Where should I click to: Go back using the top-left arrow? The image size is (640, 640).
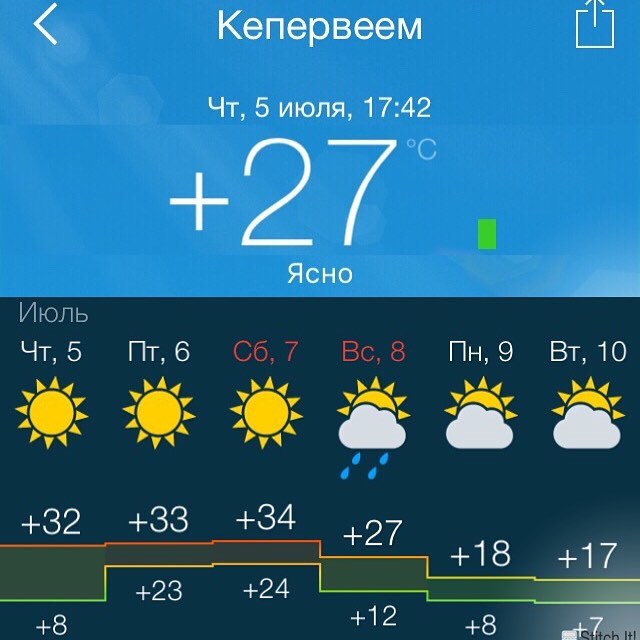[46, 24]
